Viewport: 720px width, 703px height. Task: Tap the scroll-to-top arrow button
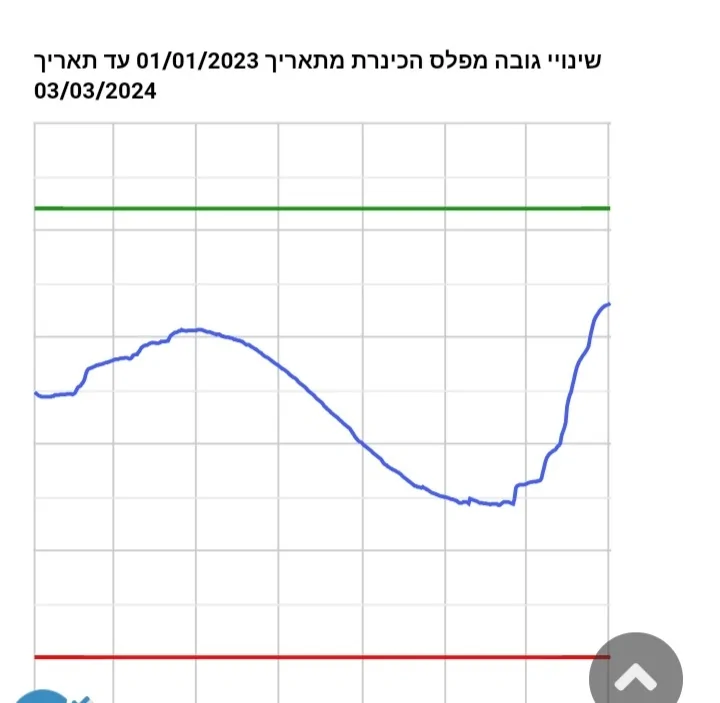tap(635, 677)
